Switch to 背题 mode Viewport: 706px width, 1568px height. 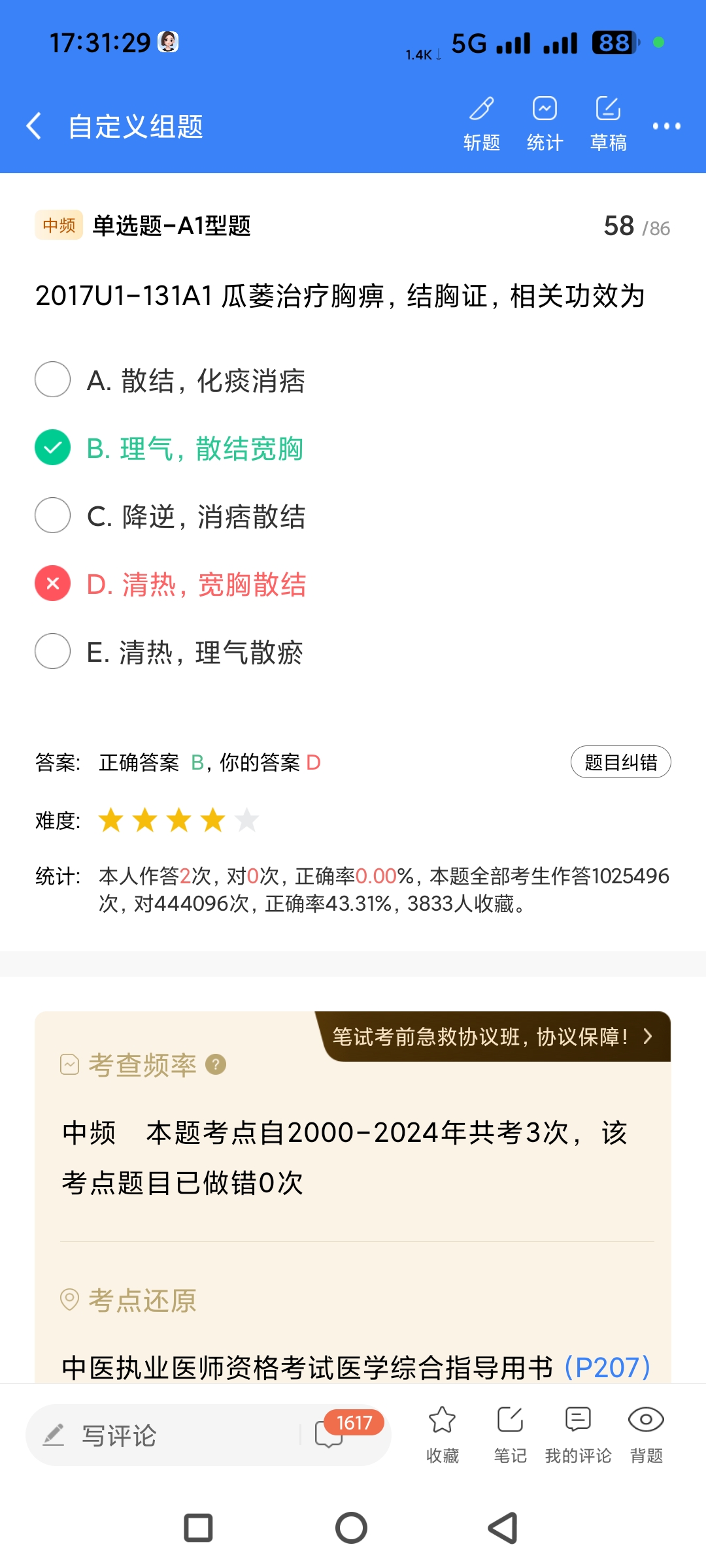(646, 1434)
